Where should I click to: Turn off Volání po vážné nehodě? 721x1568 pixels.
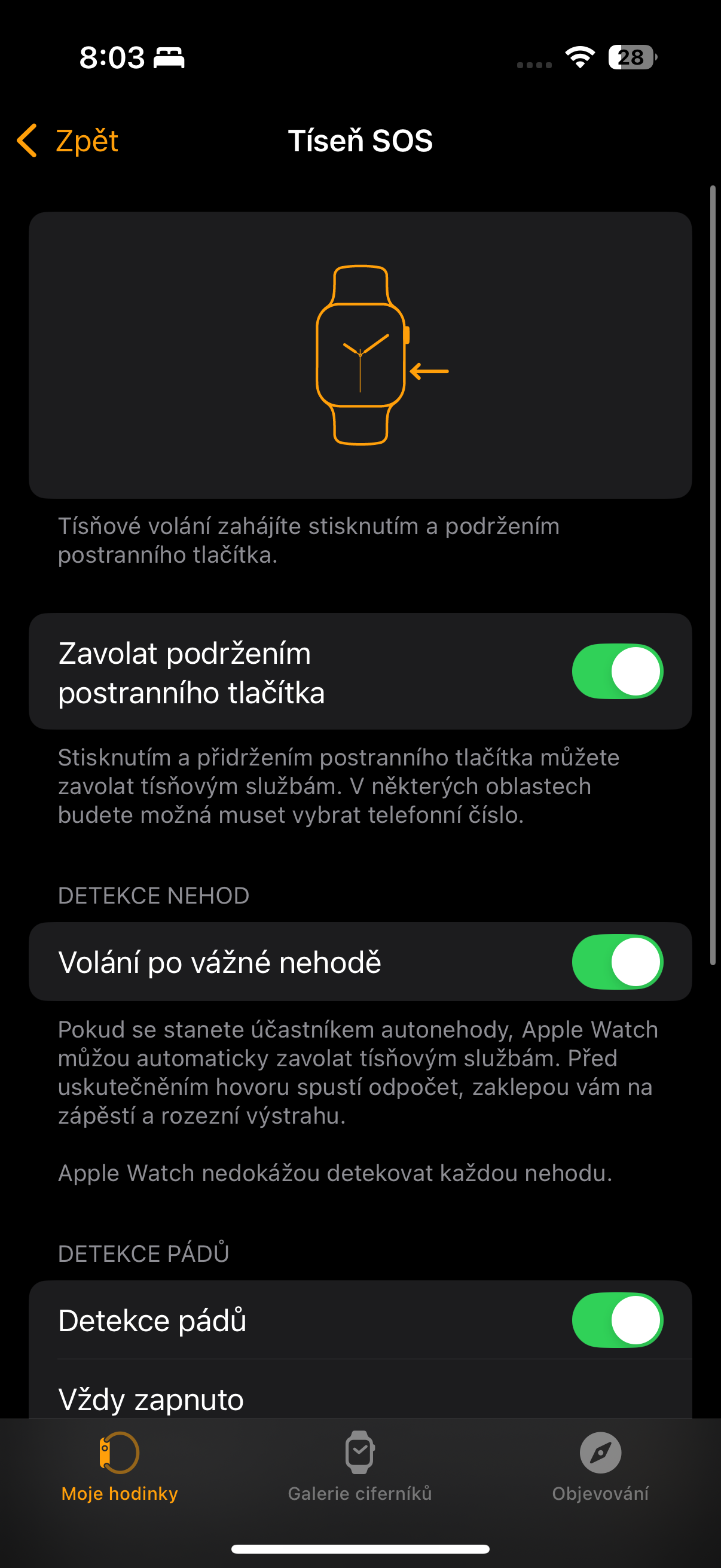tap(618, 962)
